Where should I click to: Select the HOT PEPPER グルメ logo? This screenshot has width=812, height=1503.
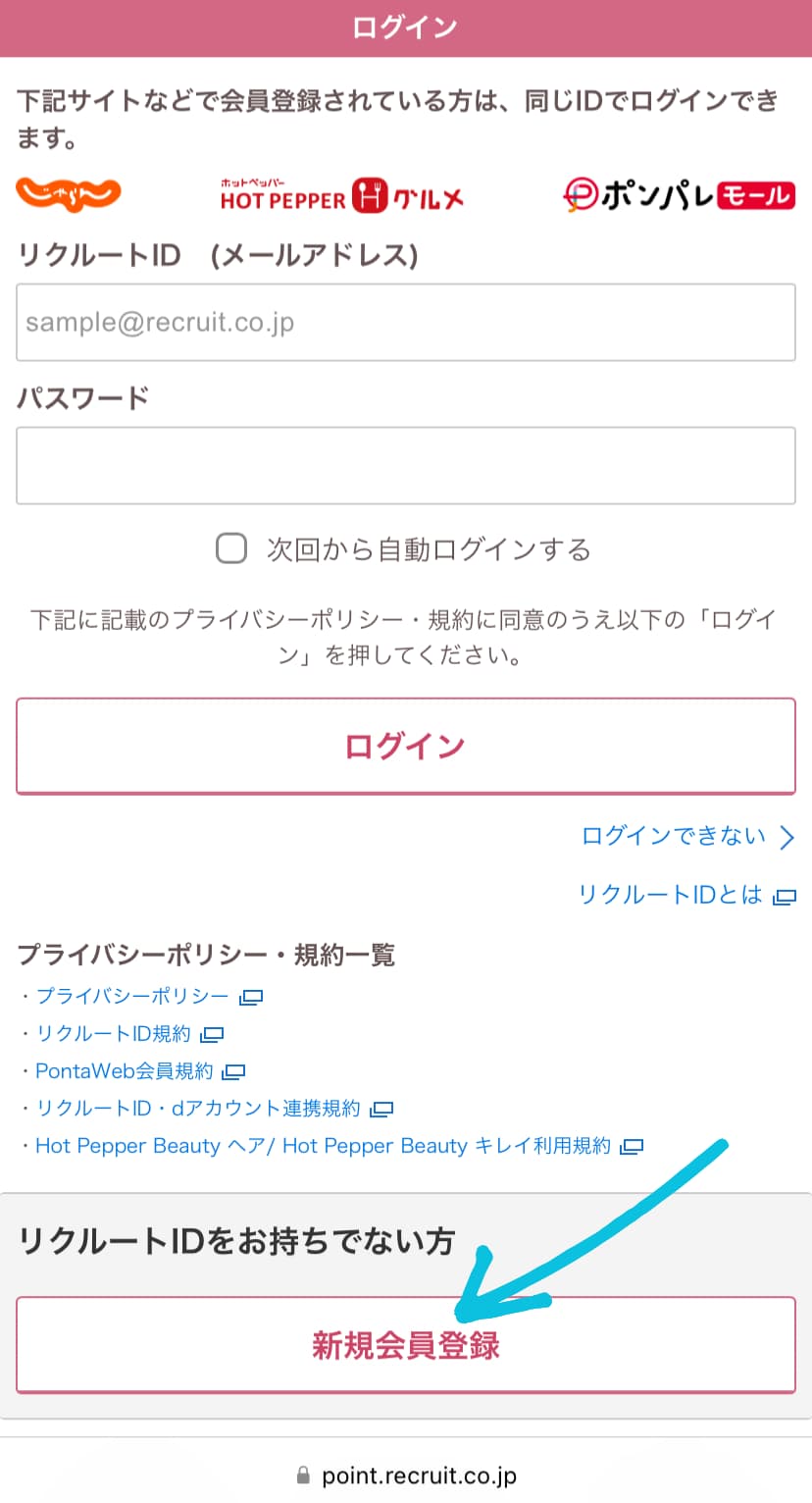338,193
